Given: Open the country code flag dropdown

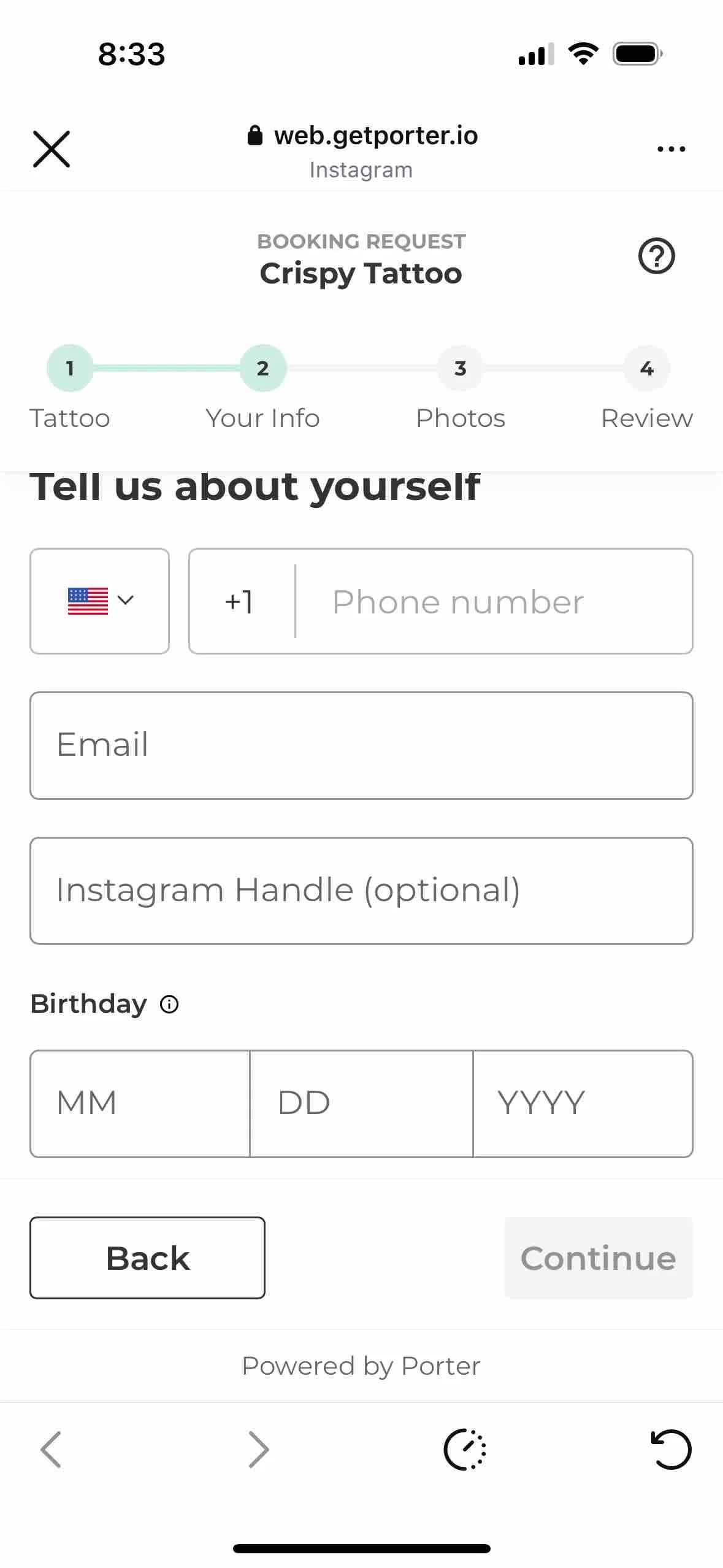Looking at the screenshot, I should 100,601.
